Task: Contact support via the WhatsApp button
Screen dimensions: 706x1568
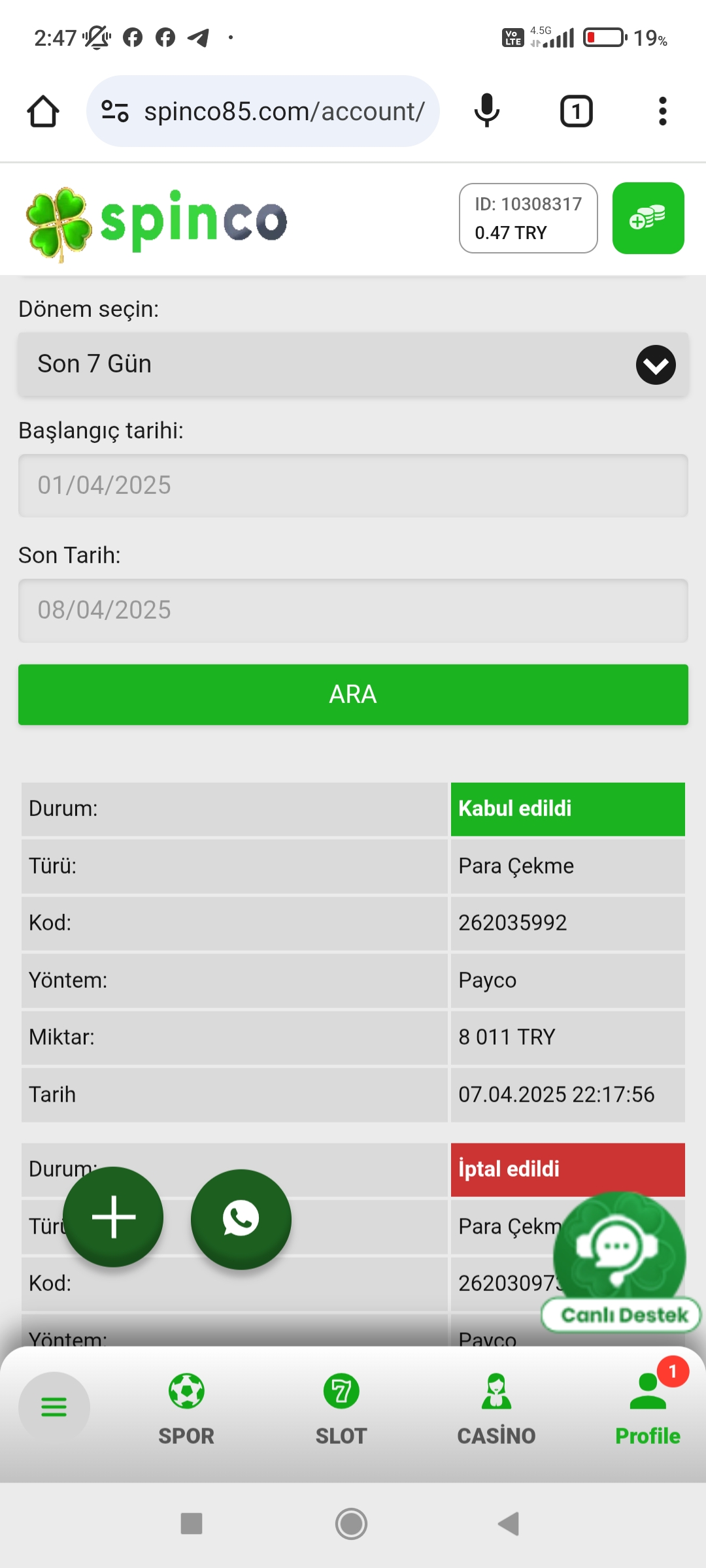Action: coord(241,1219)
